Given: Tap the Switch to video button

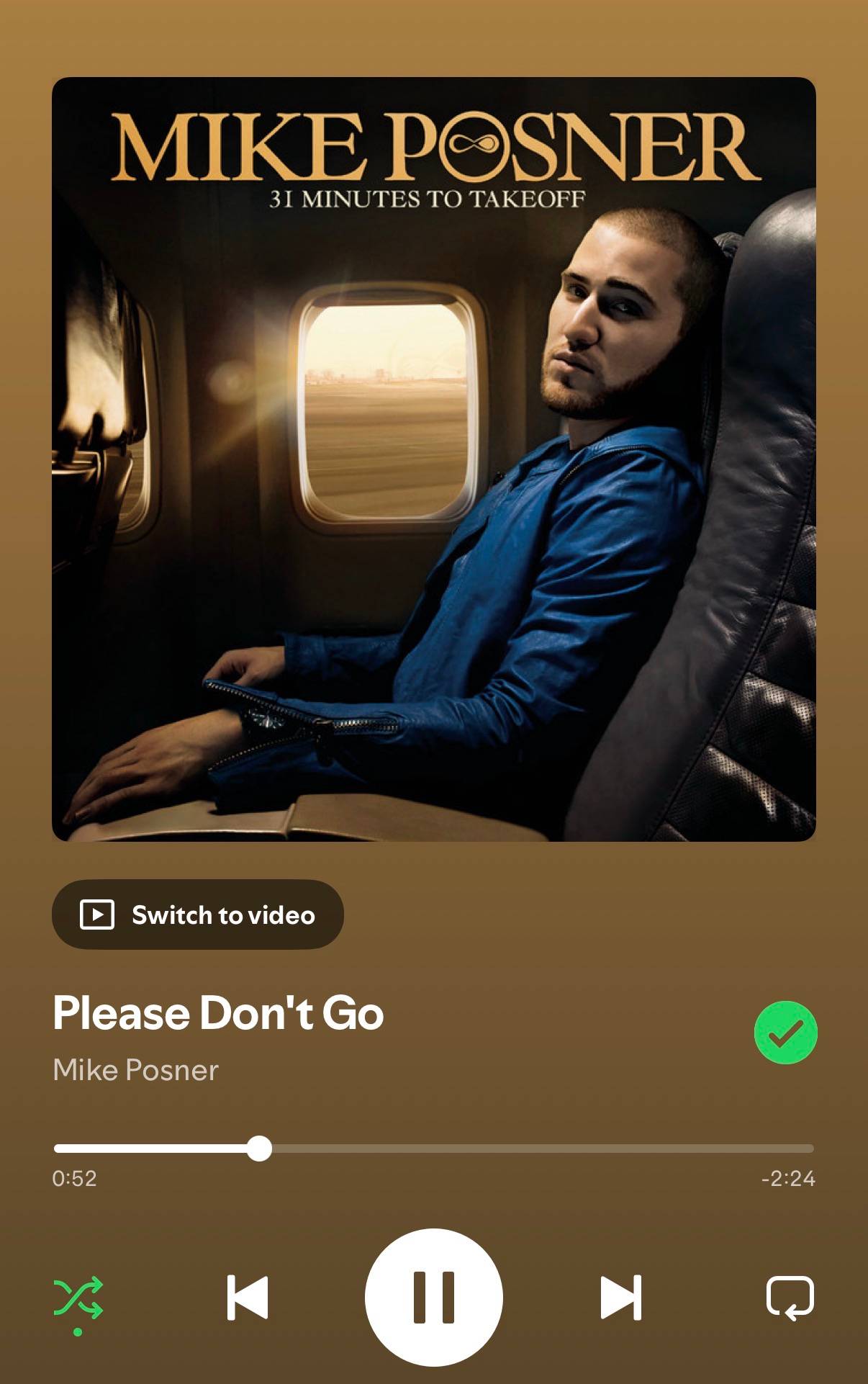Looking at the screenshot, I should (x=198, y=915).
